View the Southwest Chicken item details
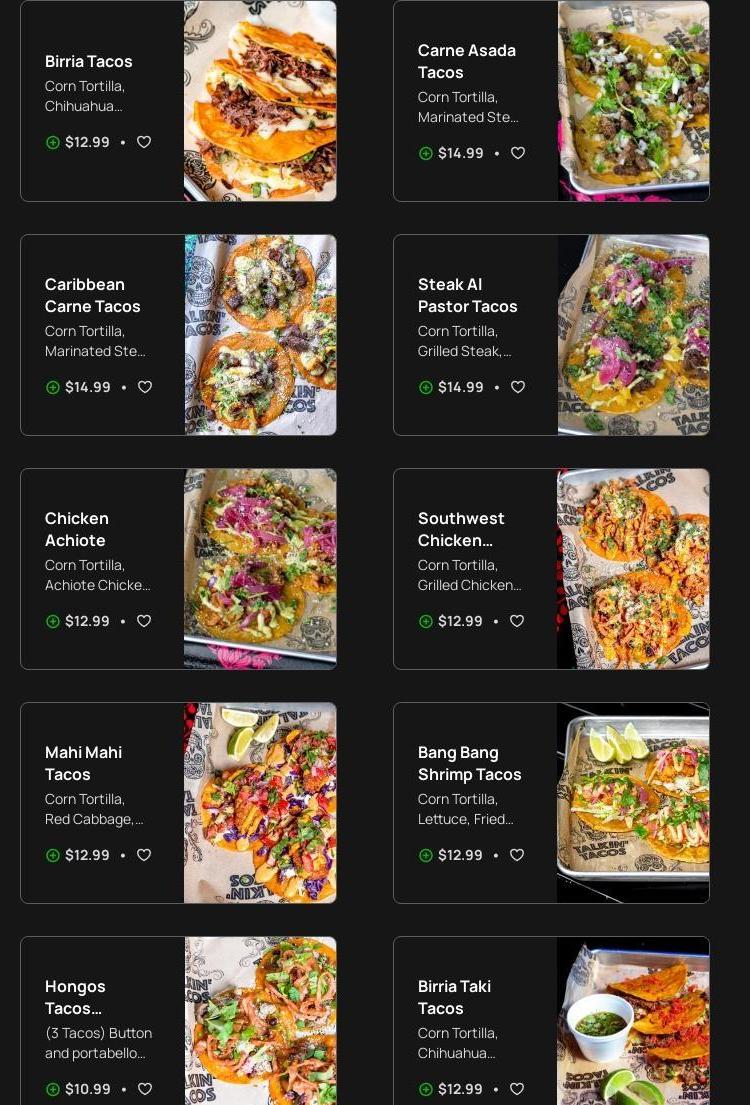Viewport: 750px width, 1105px height. 462,529
